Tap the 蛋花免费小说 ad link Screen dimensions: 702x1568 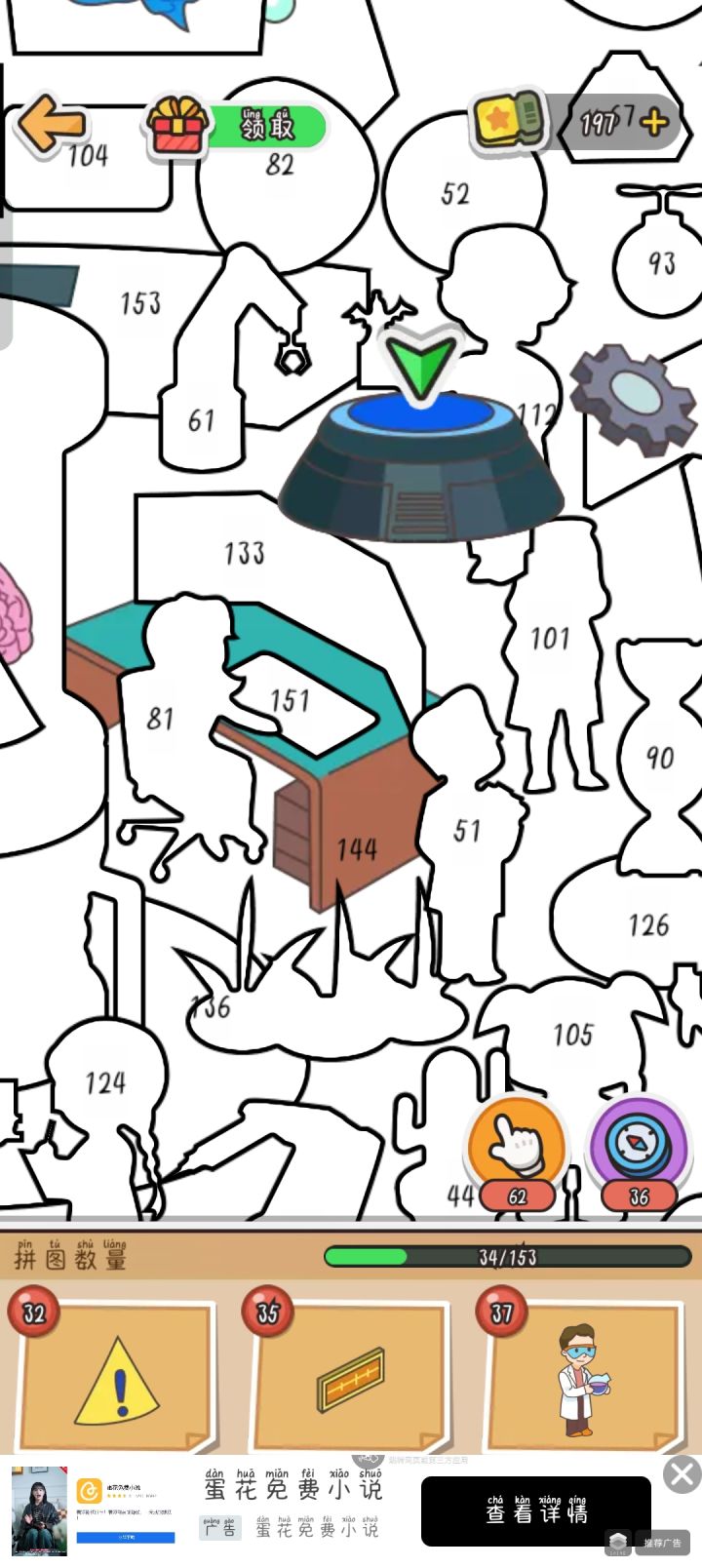[292, 1487]
